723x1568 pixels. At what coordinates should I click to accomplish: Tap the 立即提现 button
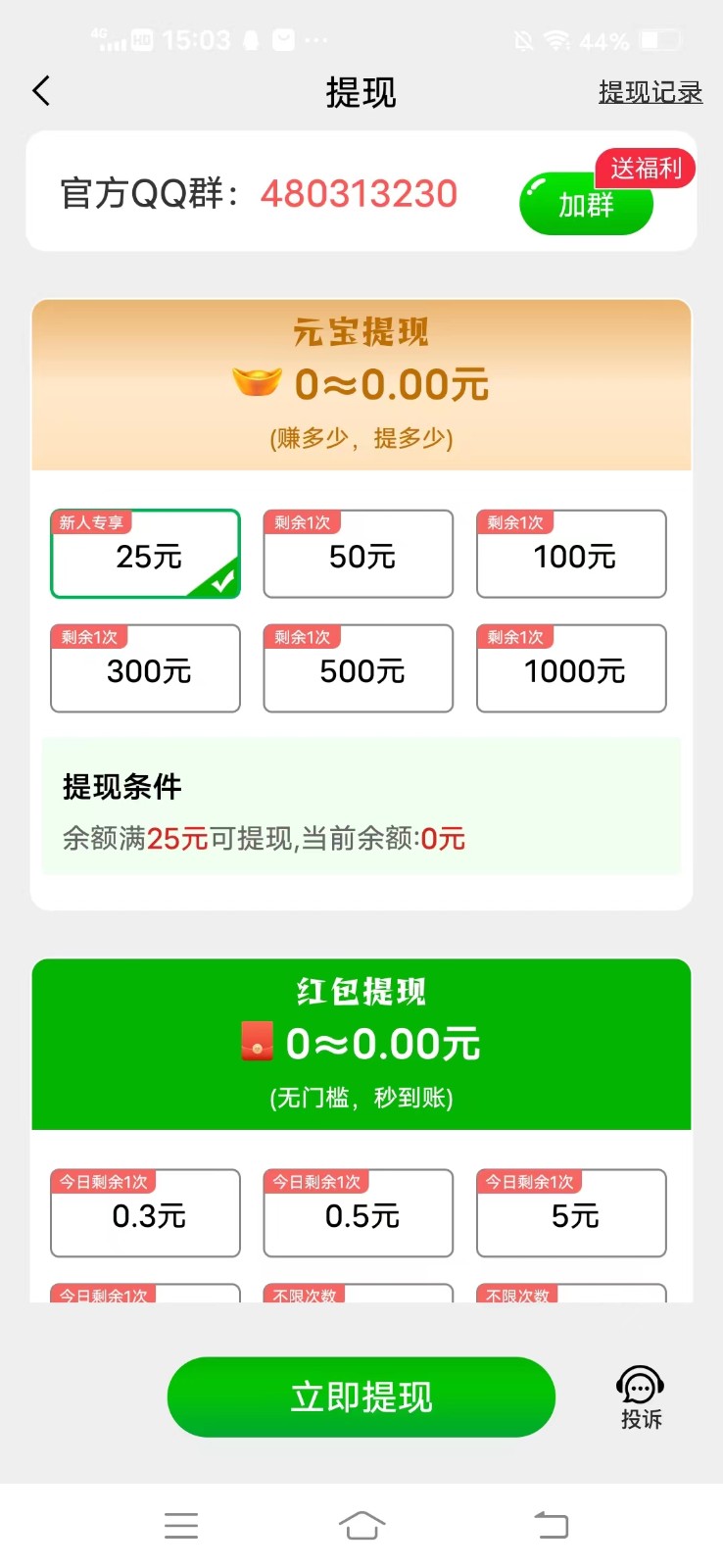click(x=361, y=1396)
